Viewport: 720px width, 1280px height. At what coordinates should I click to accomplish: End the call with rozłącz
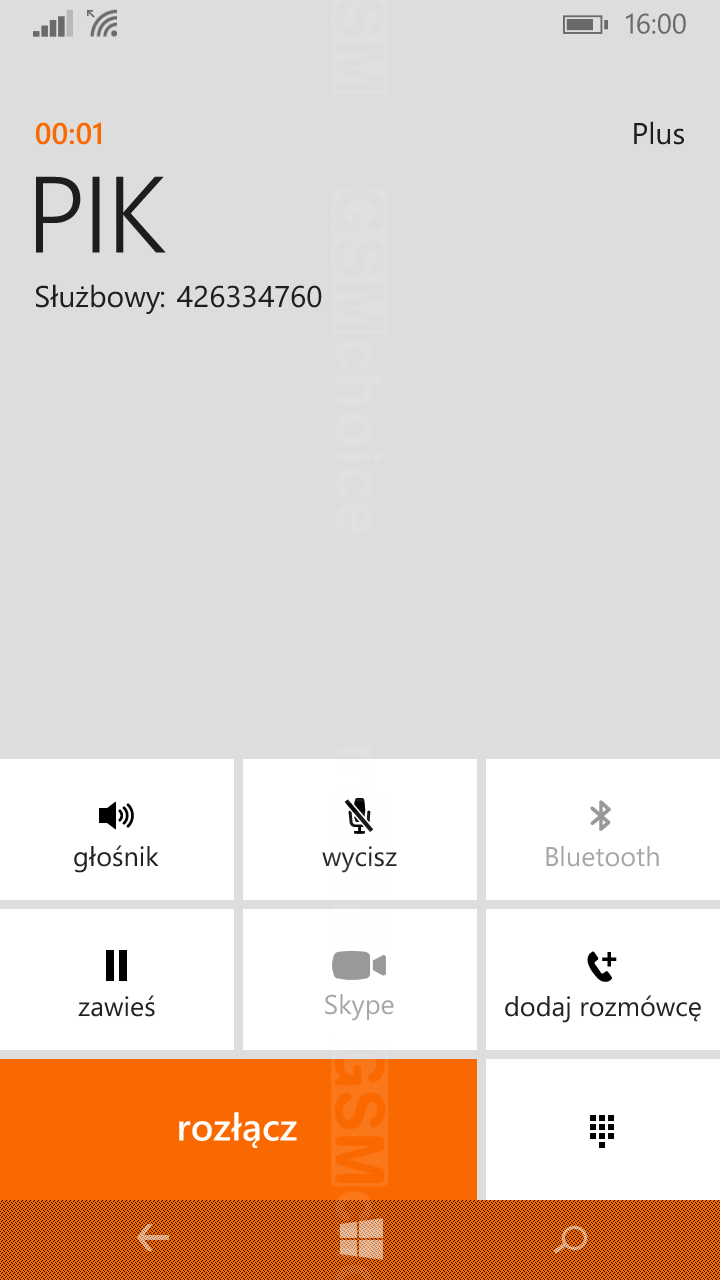click(x=238, y=1129)
